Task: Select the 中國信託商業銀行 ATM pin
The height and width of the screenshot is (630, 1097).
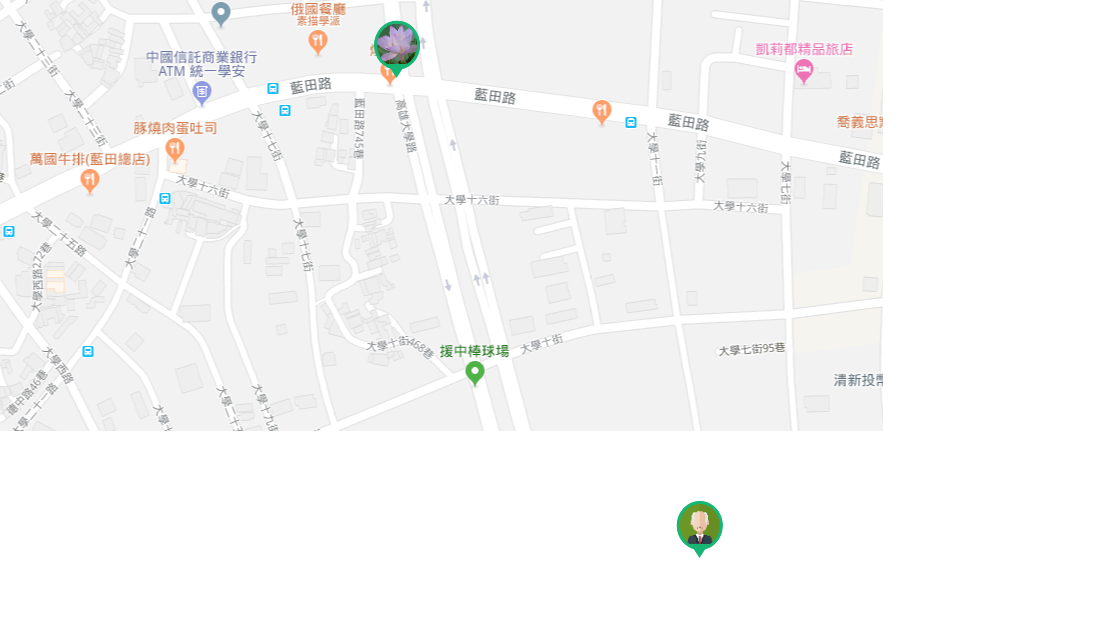Action: click(202, 92)
